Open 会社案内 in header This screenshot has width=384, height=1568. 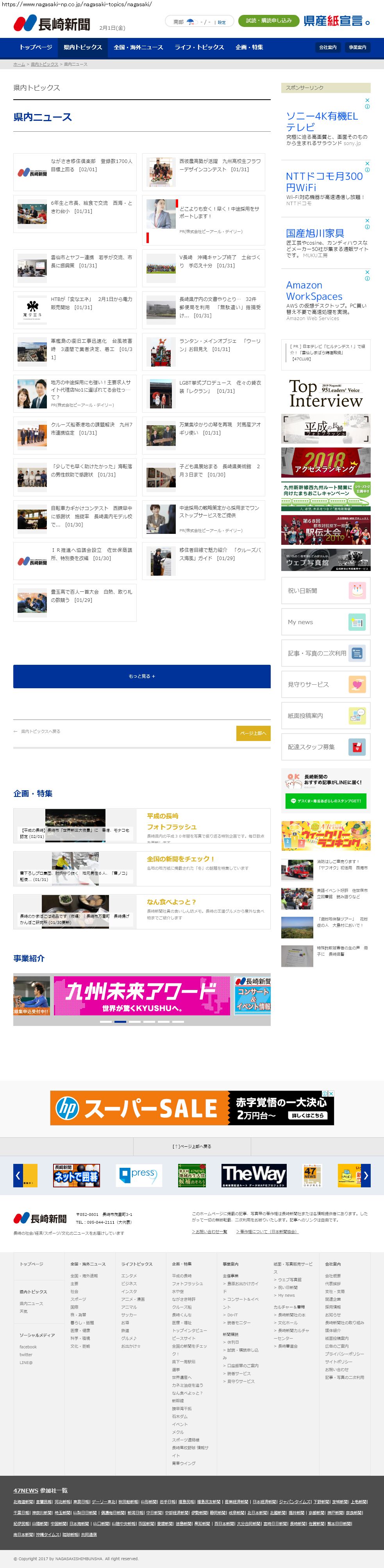click(x=327, y=47)
